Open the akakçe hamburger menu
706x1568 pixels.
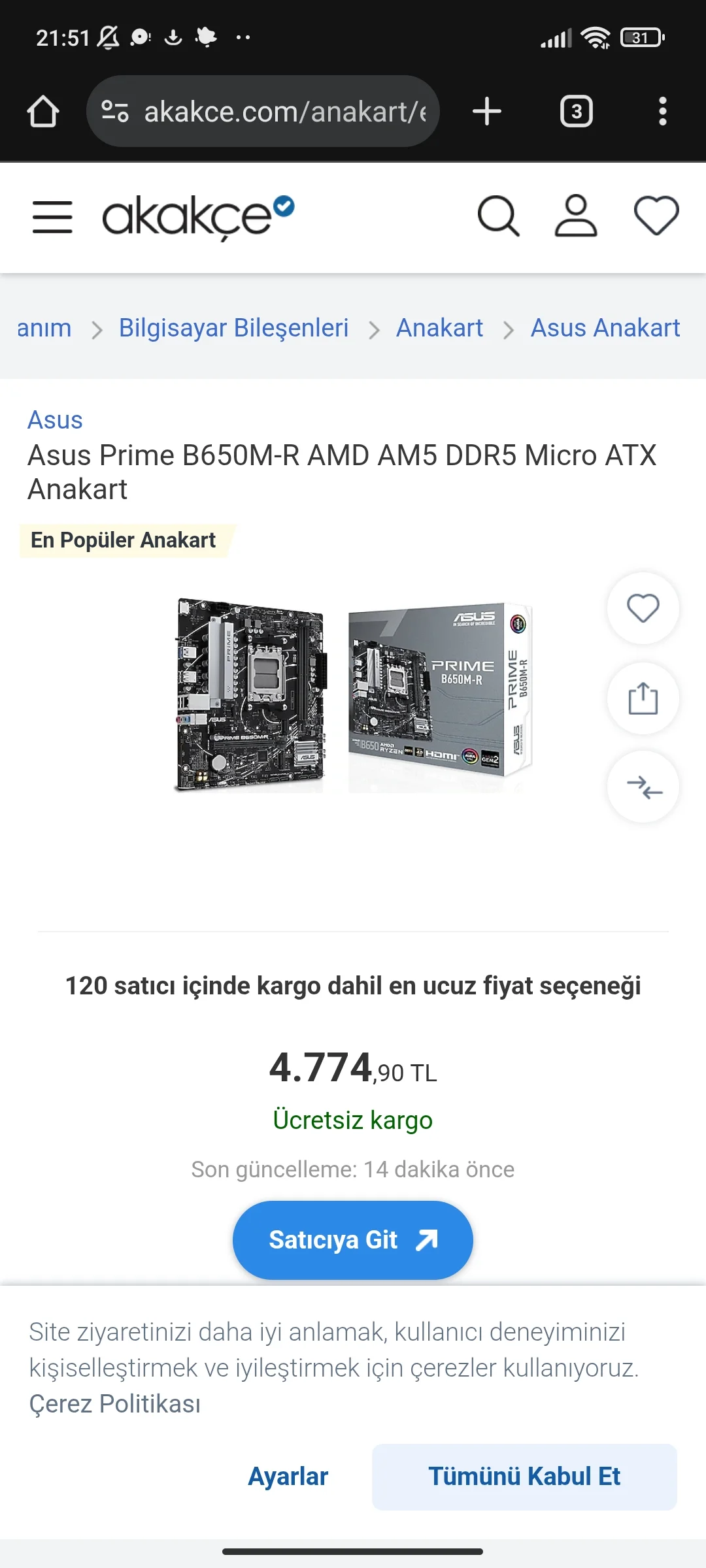(x=52, y=217)
